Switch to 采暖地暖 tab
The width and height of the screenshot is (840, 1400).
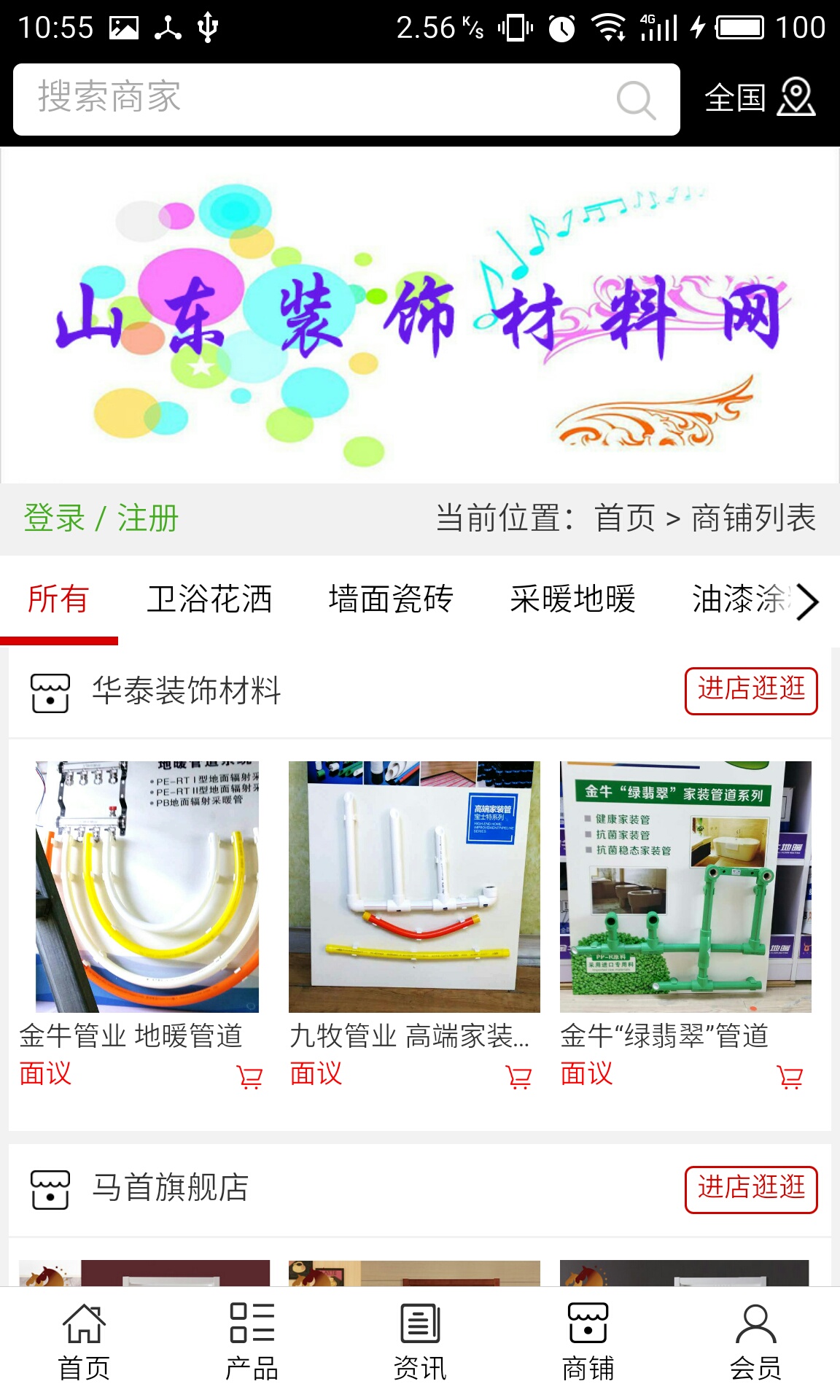[572, 599]
